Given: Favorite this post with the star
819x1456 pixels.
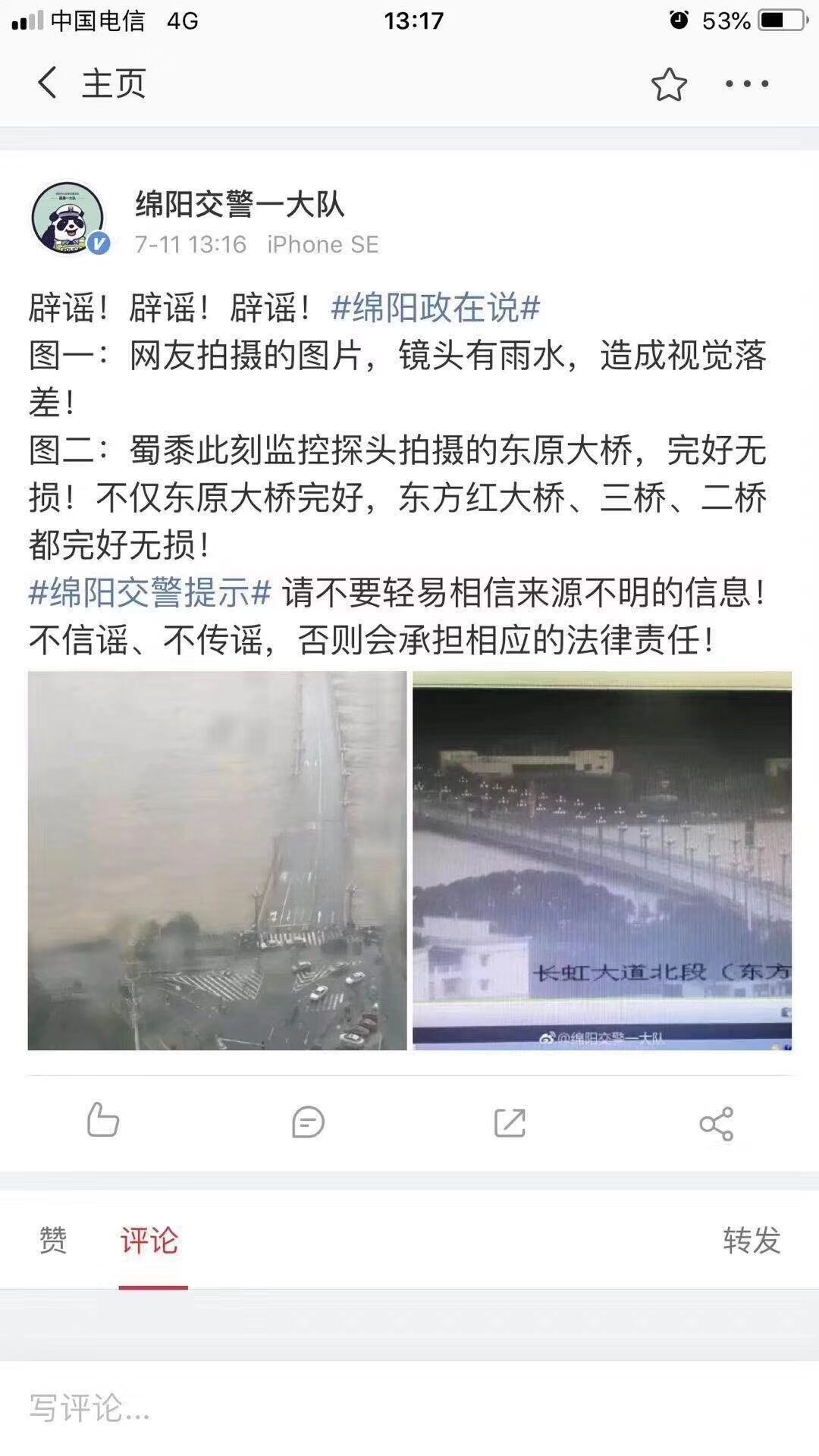Looking at the screenshot, I should tap(669, 84).
